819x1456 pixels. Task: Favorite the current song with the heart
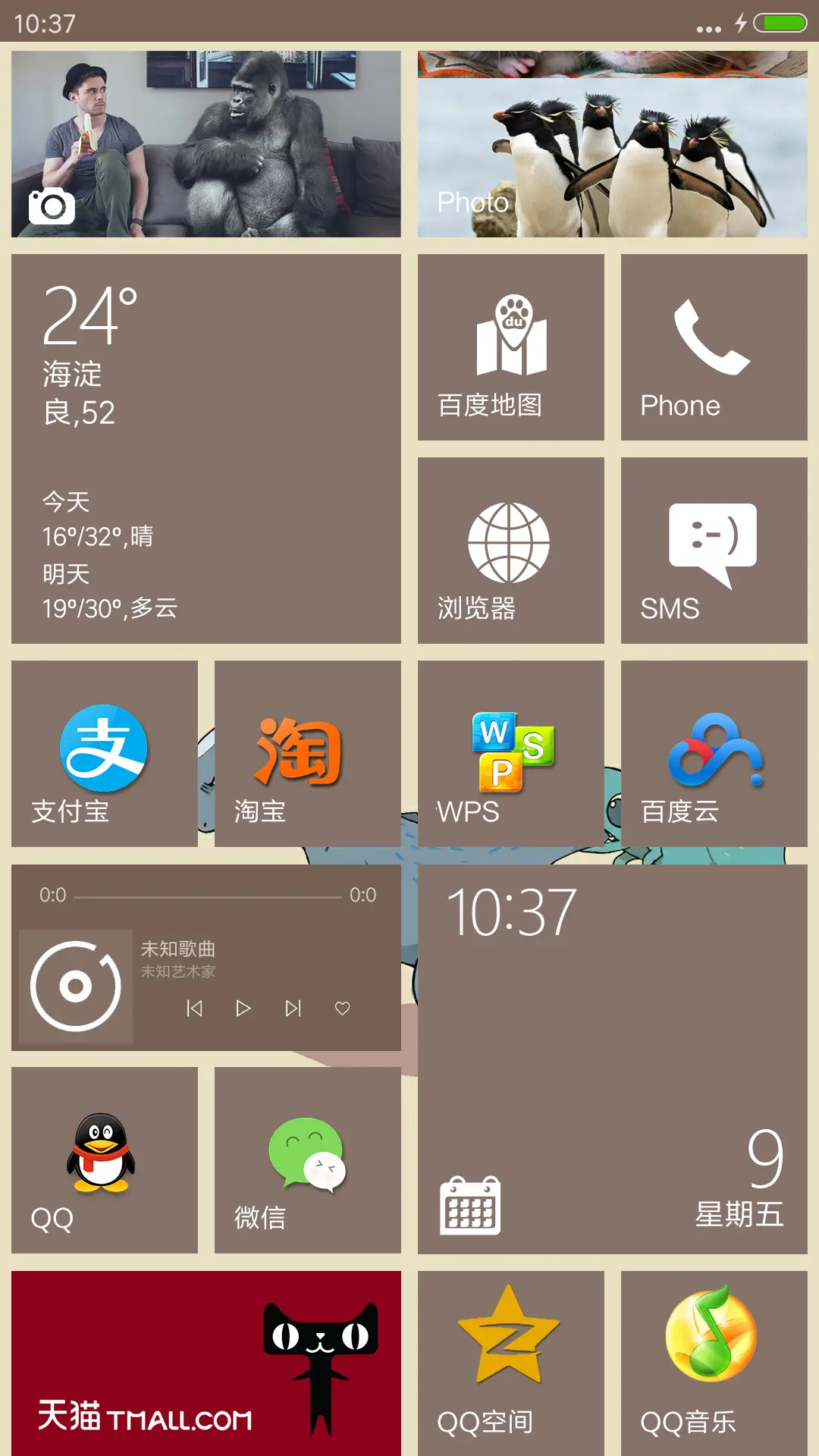(342, 1009)
